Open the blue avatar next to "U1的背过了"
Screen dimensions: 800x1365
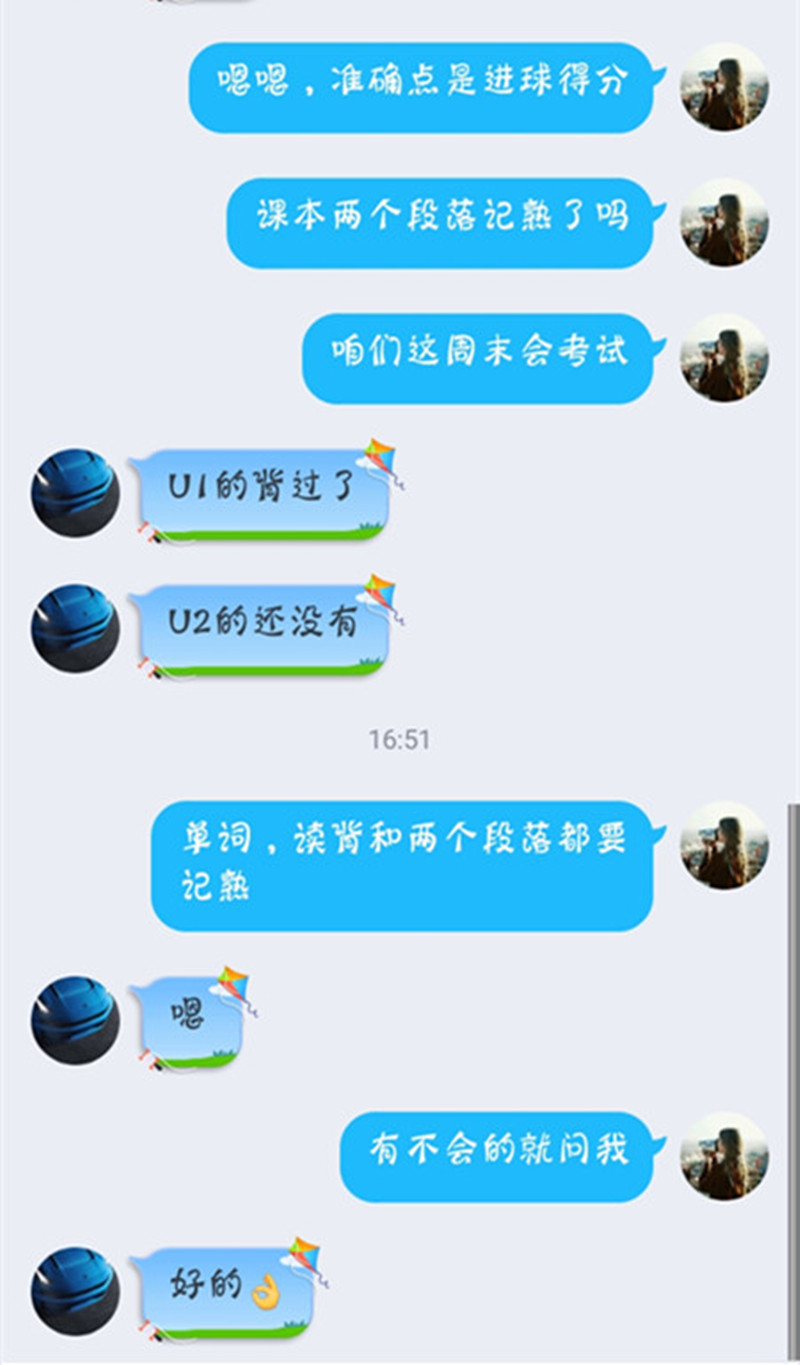coord(76,493)
